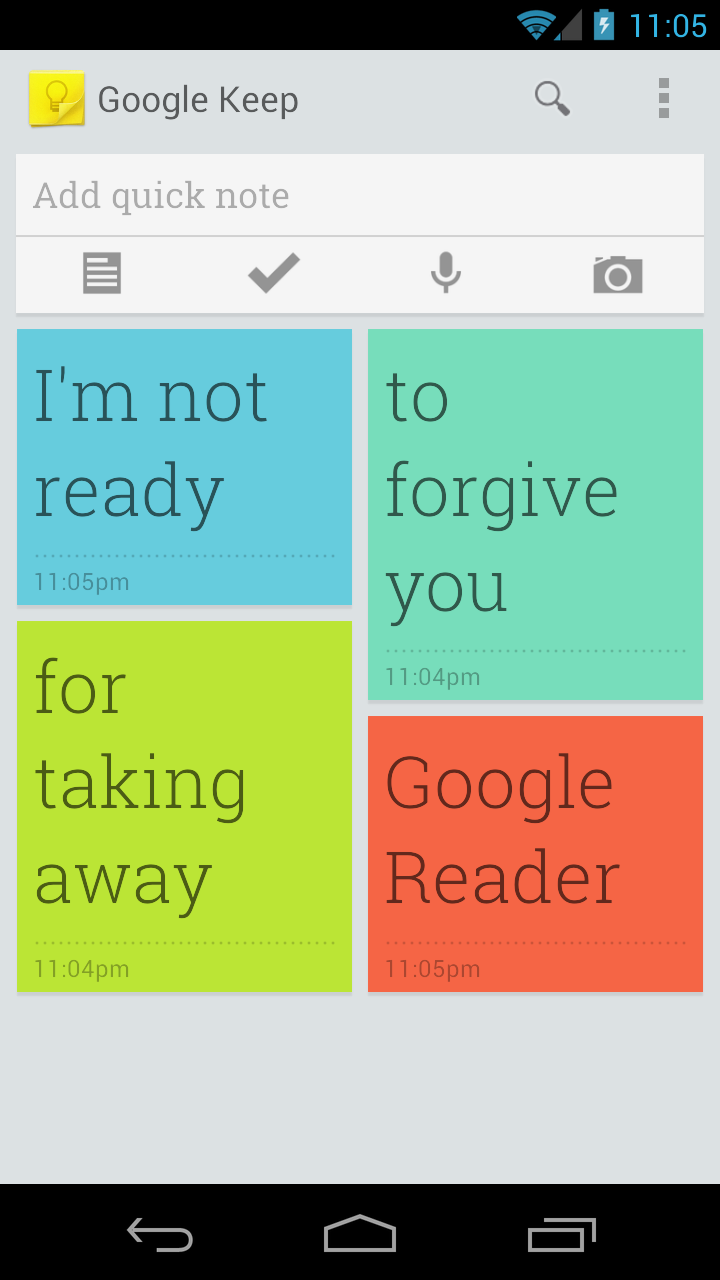Open the "to forgive you" note
720x1280 pixels.
535,514
